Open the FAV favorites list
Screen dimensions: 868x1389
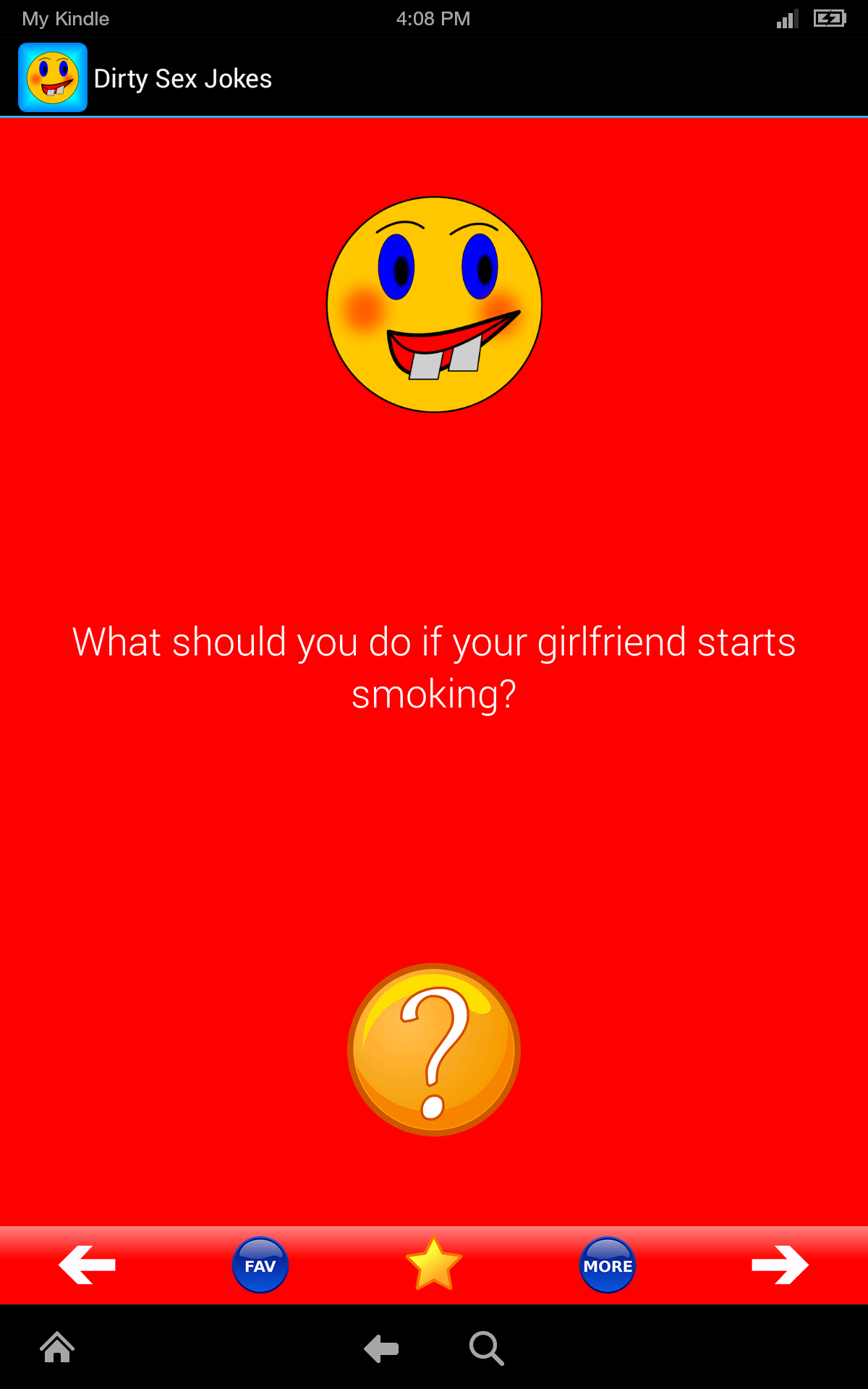coord(260,1265)
